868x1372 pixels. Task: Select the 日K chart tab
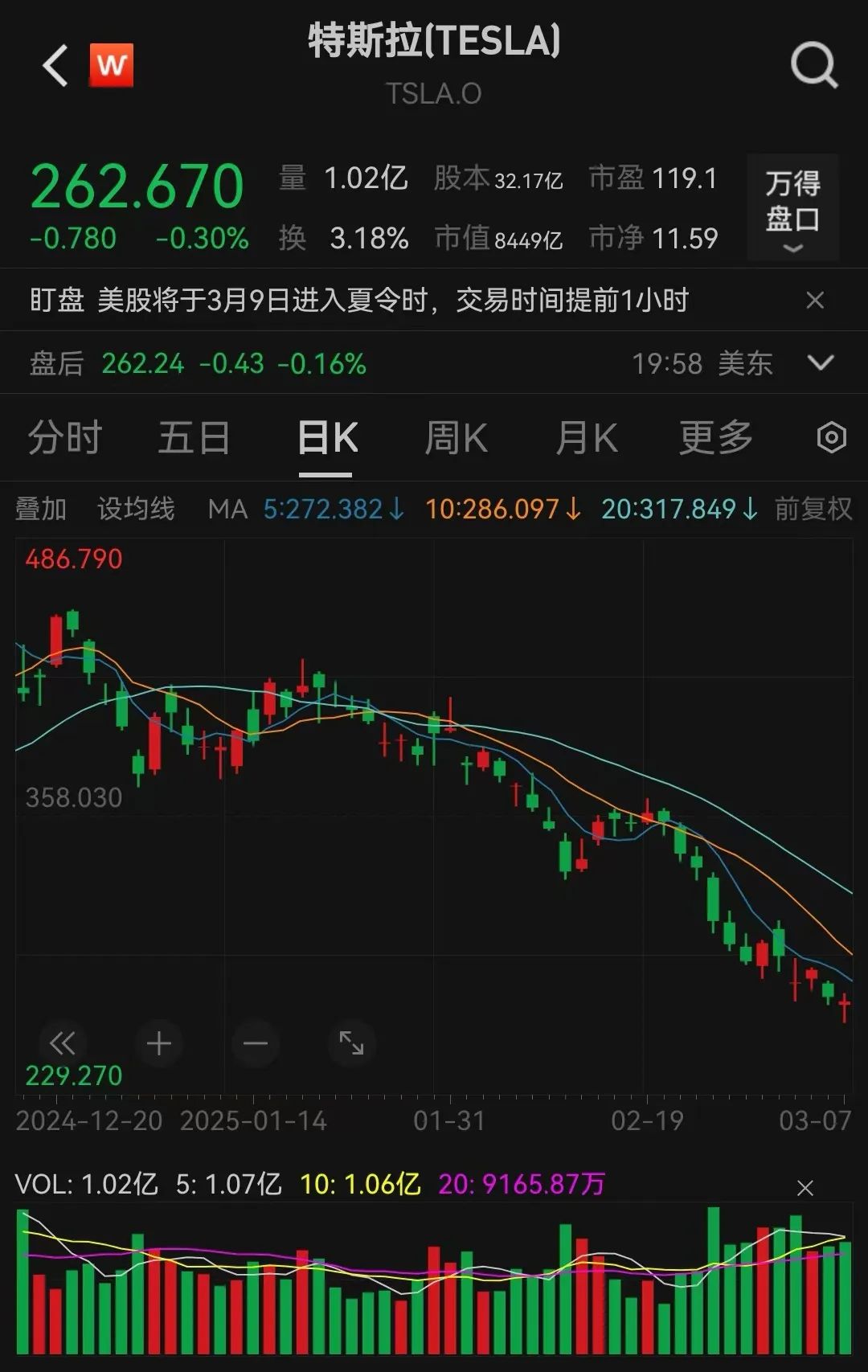(326, 438)
